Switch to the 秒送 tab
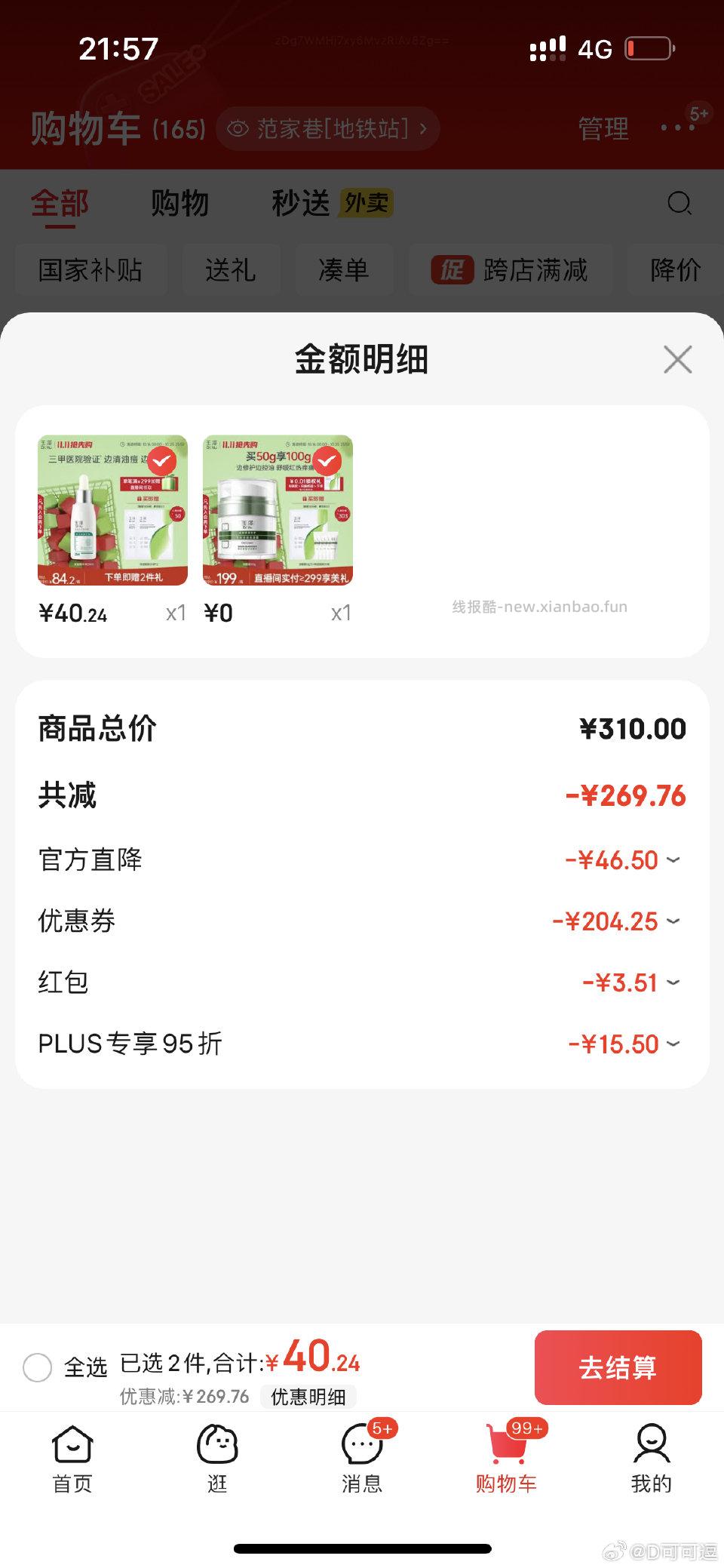The image size is (724, 1568). coord(300,203)
